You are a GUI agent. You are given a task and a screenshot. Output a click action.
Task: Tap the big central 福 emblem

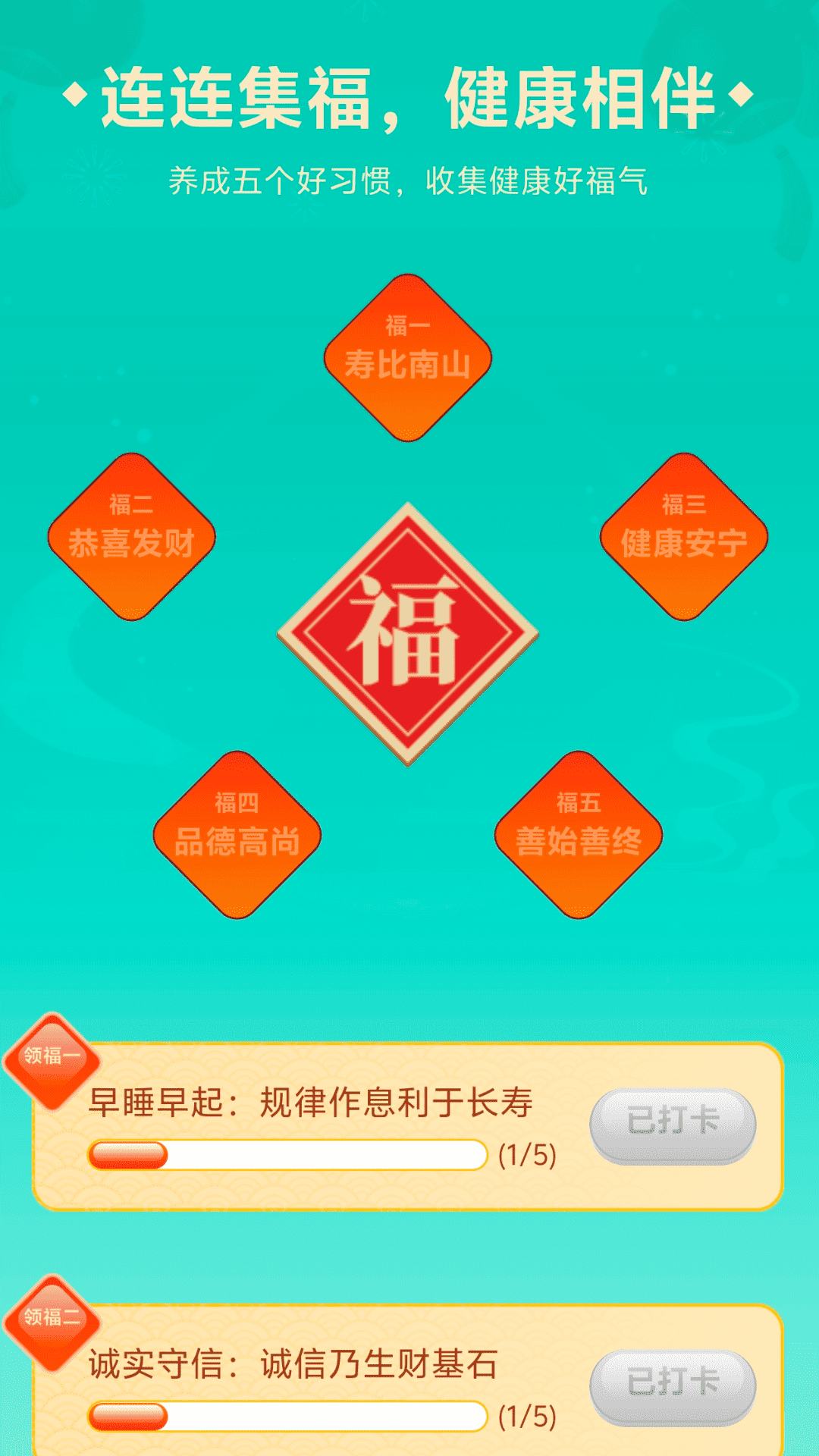(408, 634)
